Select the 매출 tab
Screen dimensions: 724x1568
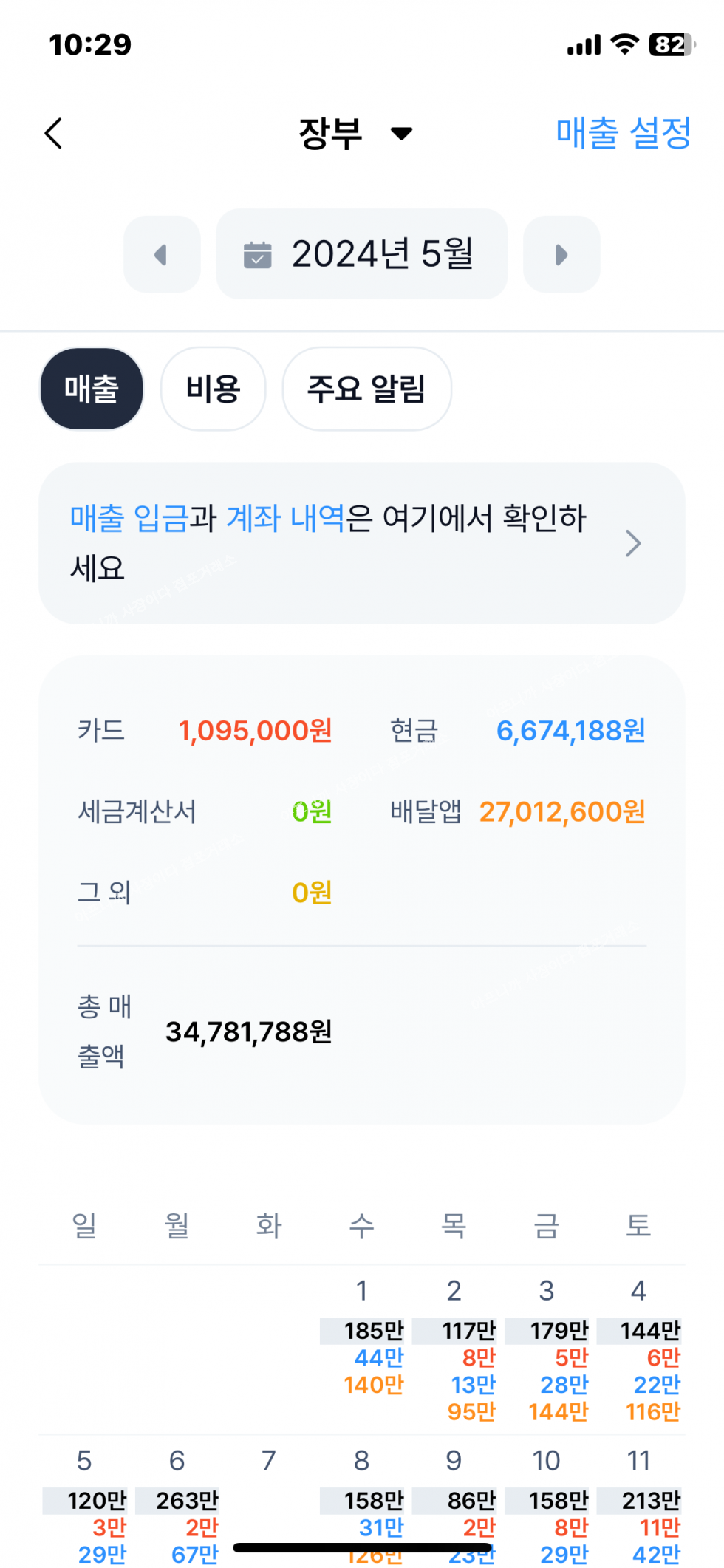coord(92,389)
